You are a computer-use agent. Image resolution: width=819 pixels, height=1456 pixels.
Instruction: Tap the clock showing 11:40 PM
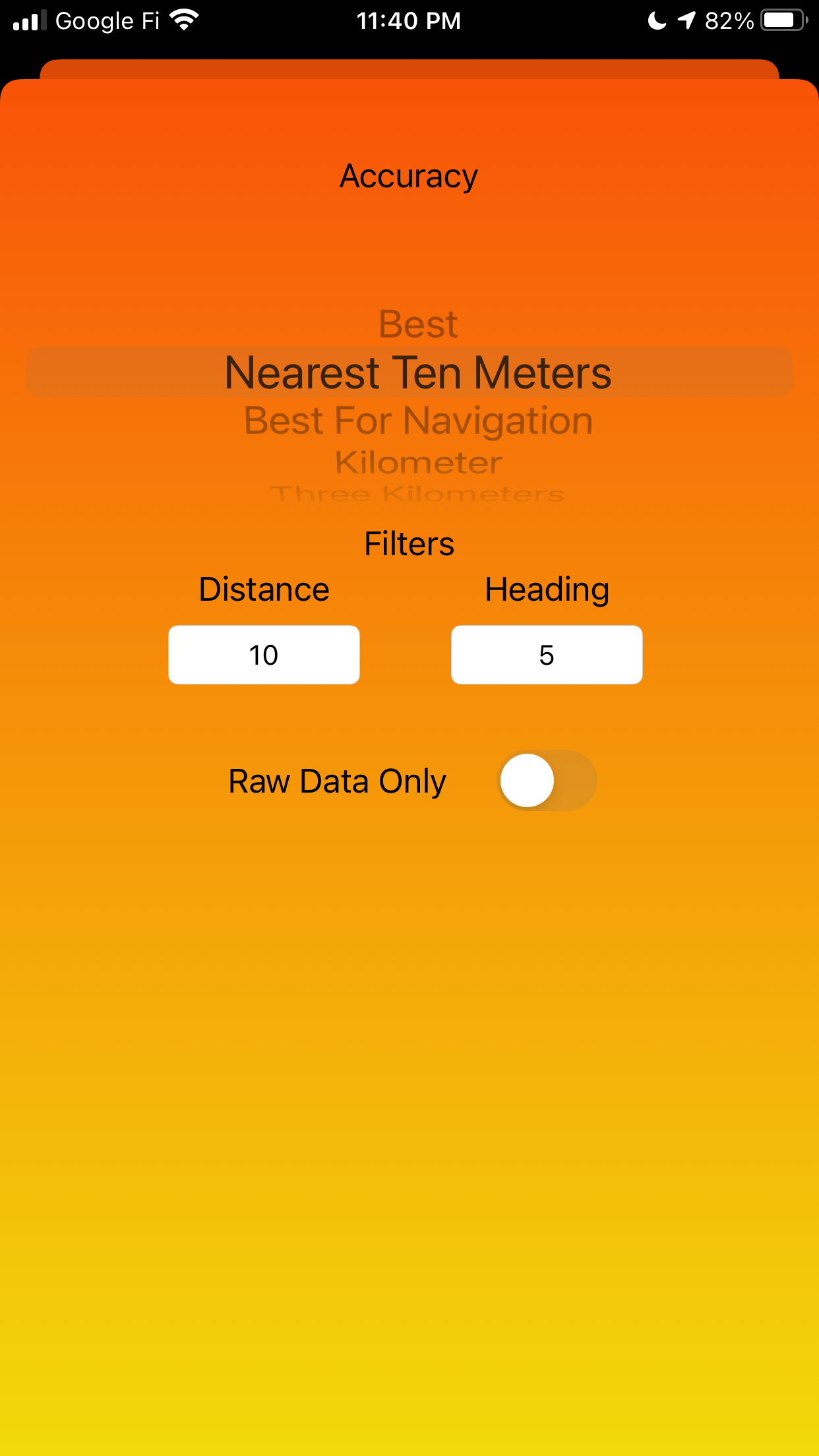pyautogui.click(x=409, y=20)
